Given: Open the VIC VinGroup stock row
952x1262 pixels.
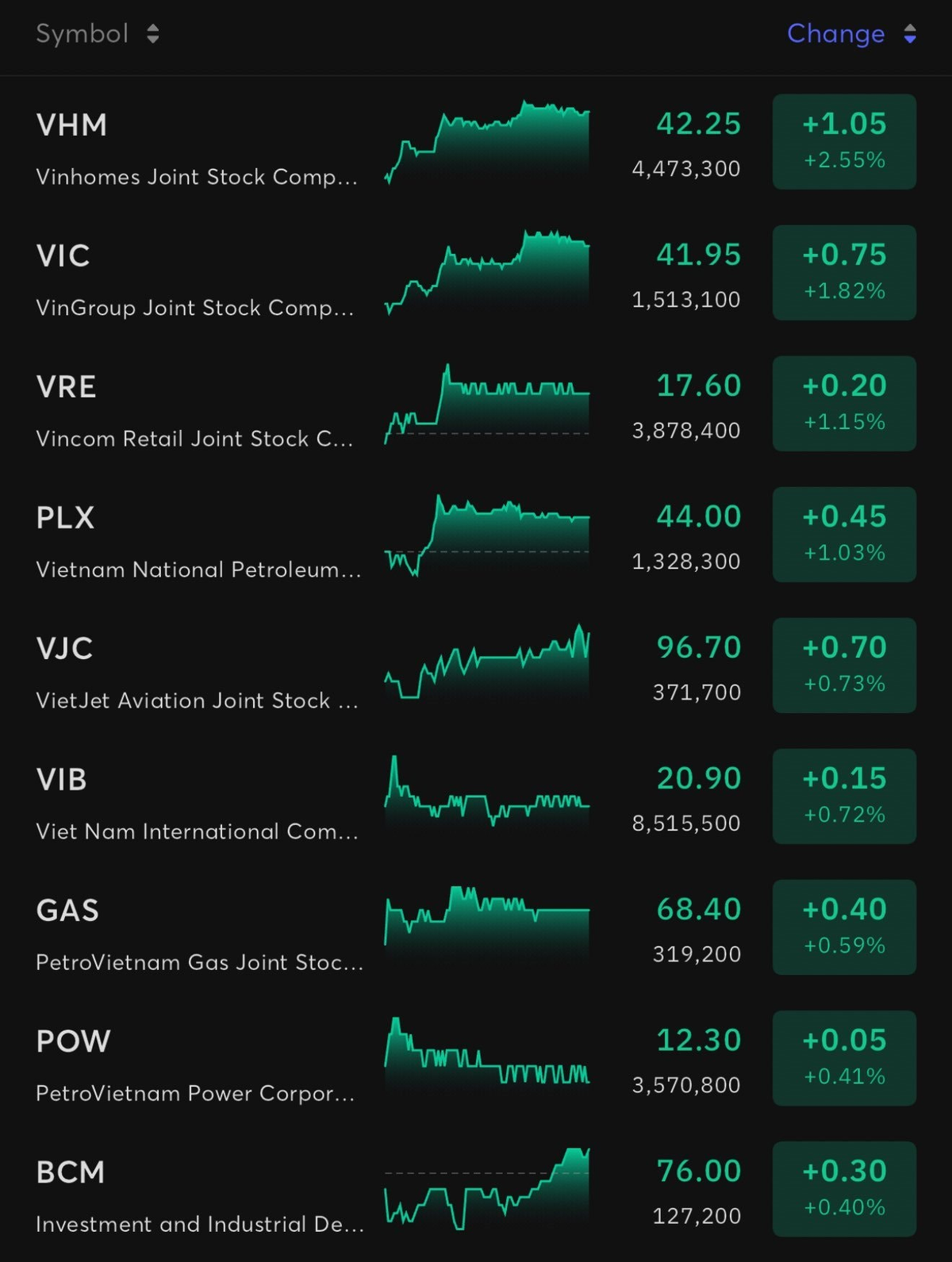Looking at the screenshot, I should 476,273.
